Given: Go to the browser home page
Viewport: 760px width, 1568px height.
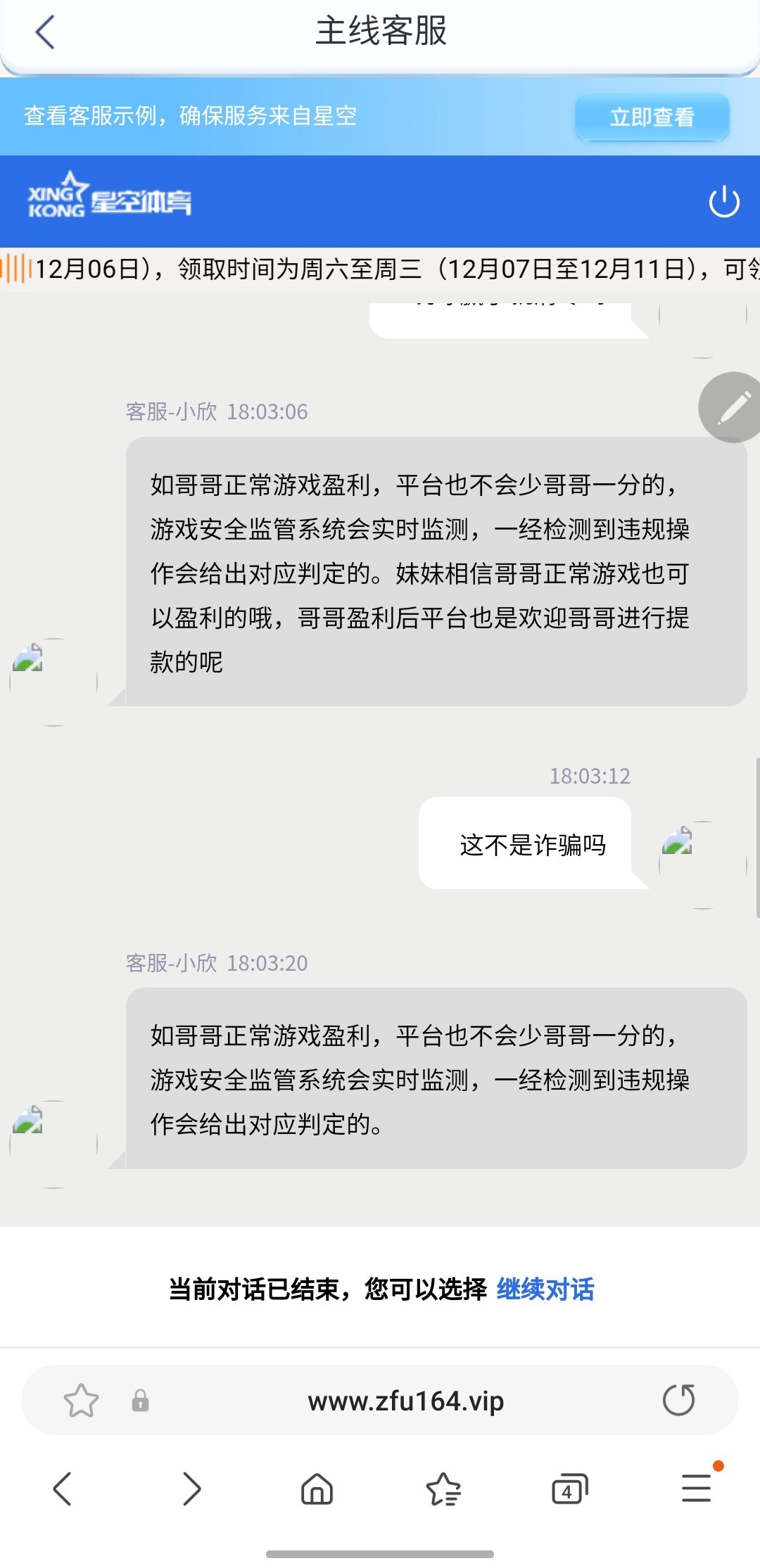Looking at the screenshot, I should pos(317,1489).
